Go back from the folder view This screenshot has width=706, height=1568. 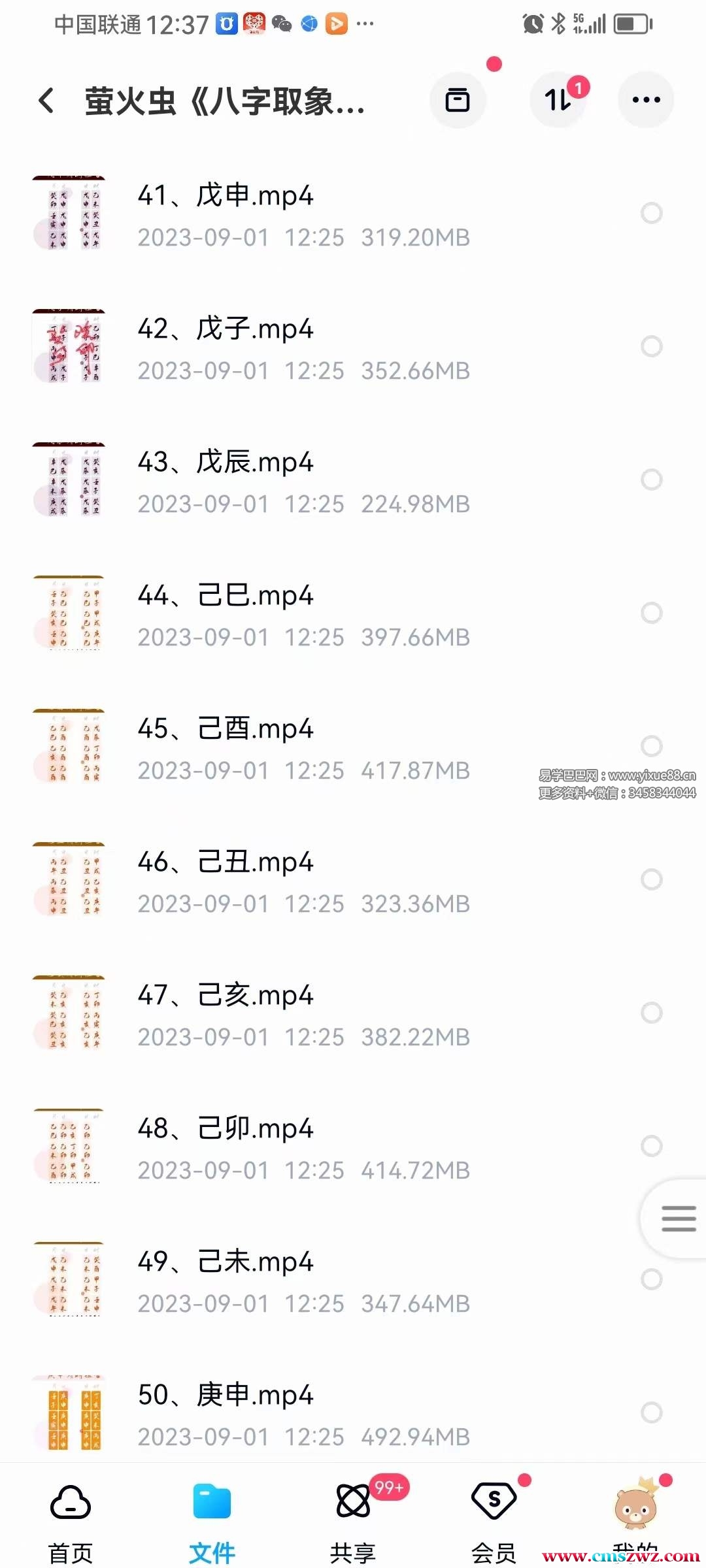(46, 101)
